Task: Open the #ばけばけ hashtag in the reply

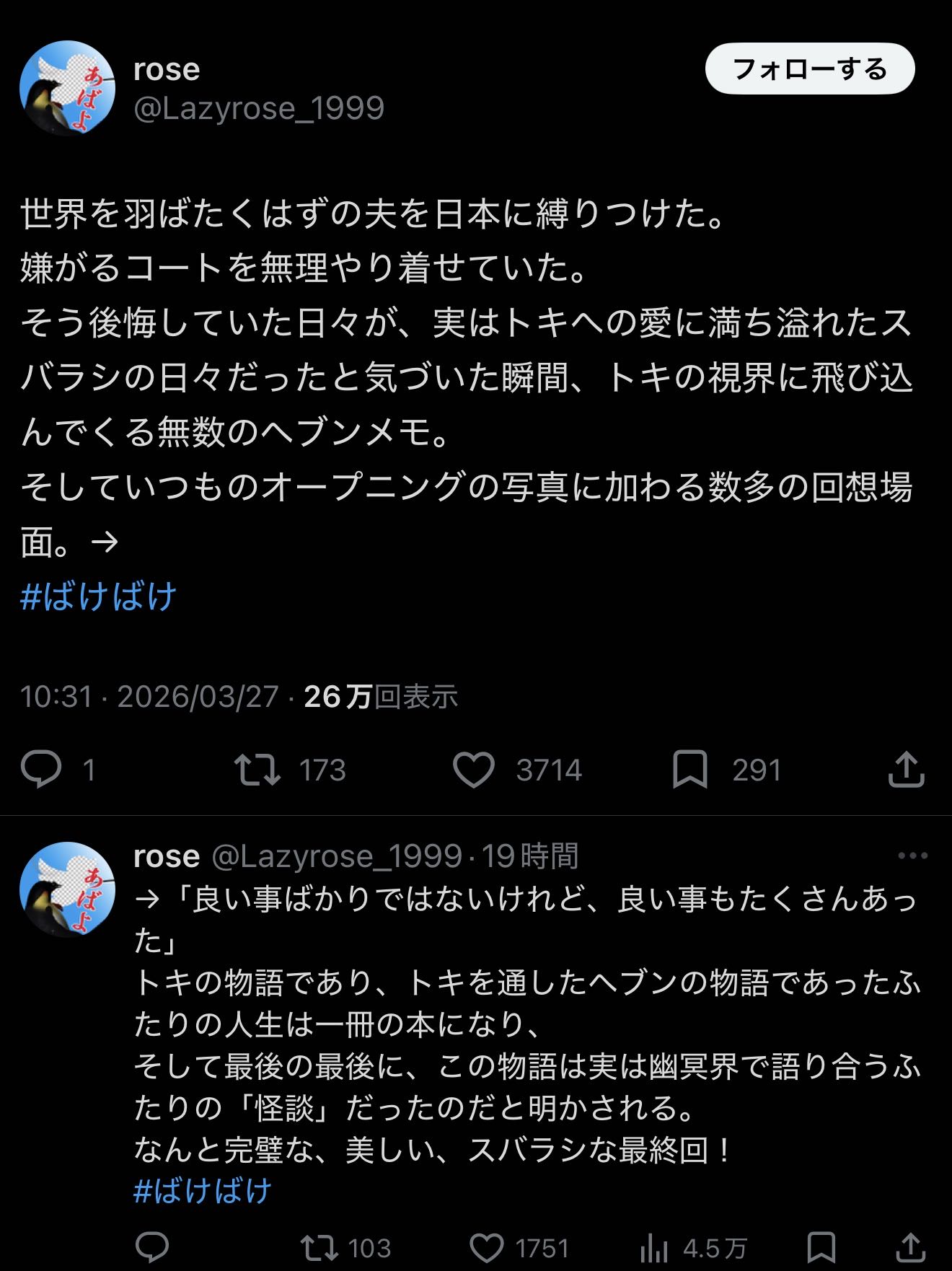Action: click(203, 1191)
